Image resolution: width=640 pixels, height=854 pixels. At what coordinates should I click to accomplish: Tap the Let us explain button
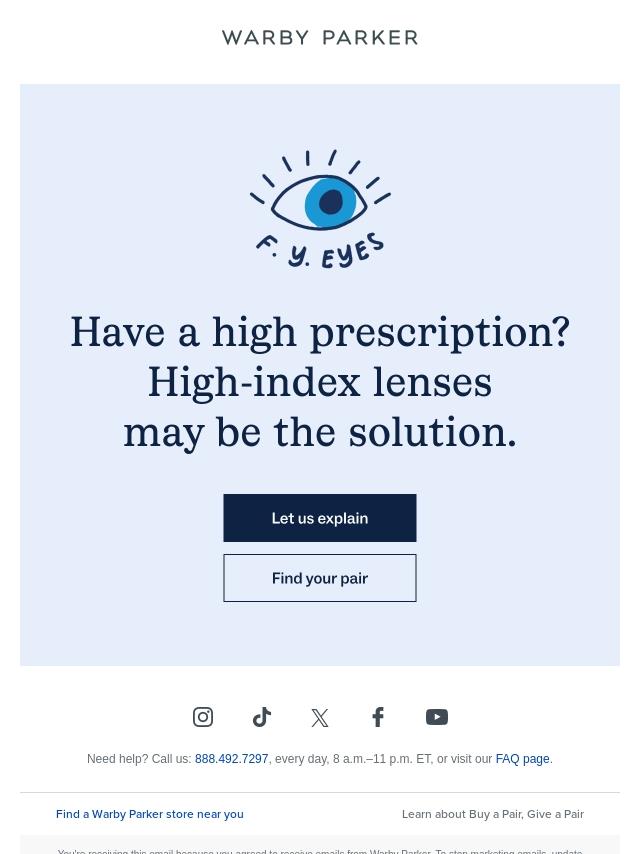pyautogui.click(x=320, y=518)
